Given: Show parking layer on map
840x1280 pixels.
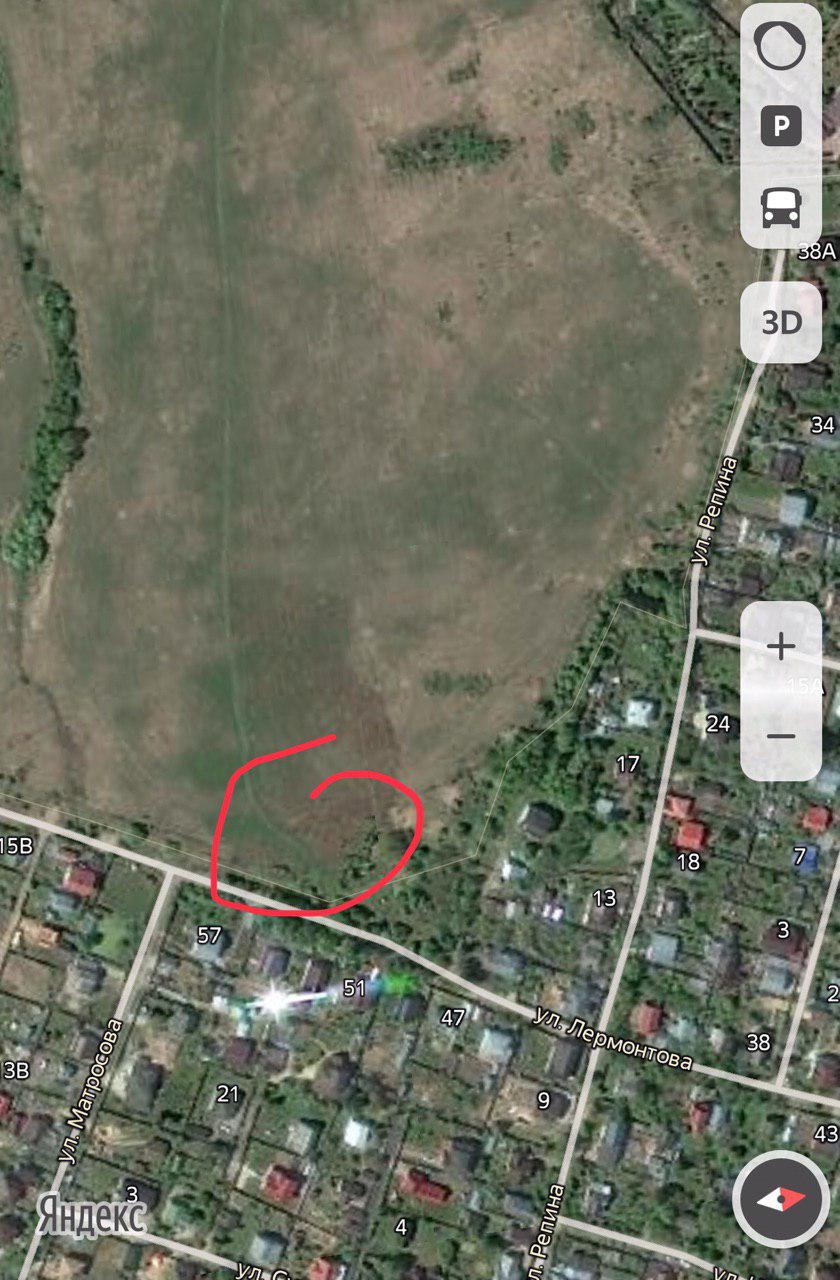Looking at the screenshot, I should click(x=781, y=127).
